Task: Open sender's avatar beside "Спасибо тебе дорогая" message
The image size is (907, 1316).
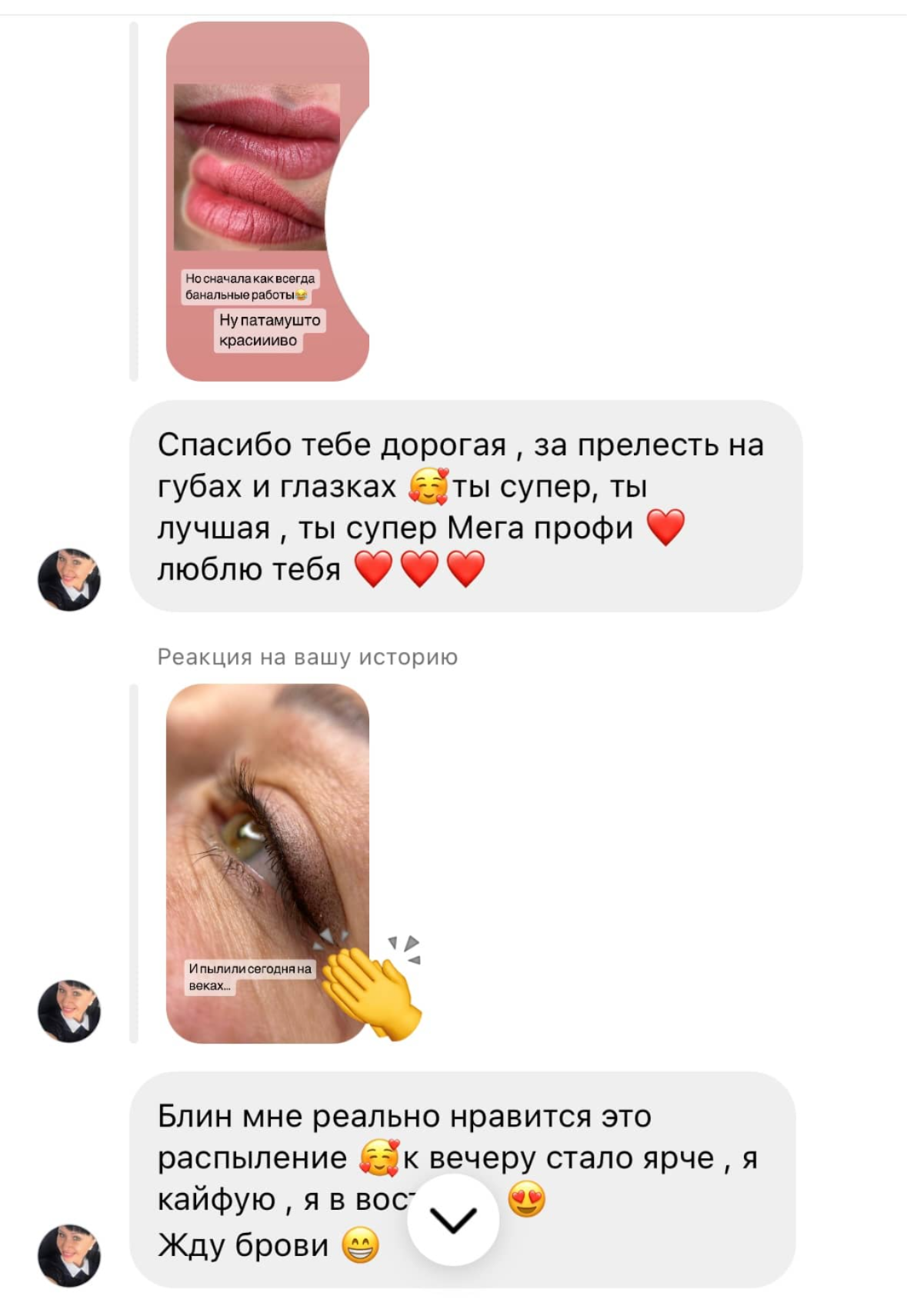Action: (69, 580)
